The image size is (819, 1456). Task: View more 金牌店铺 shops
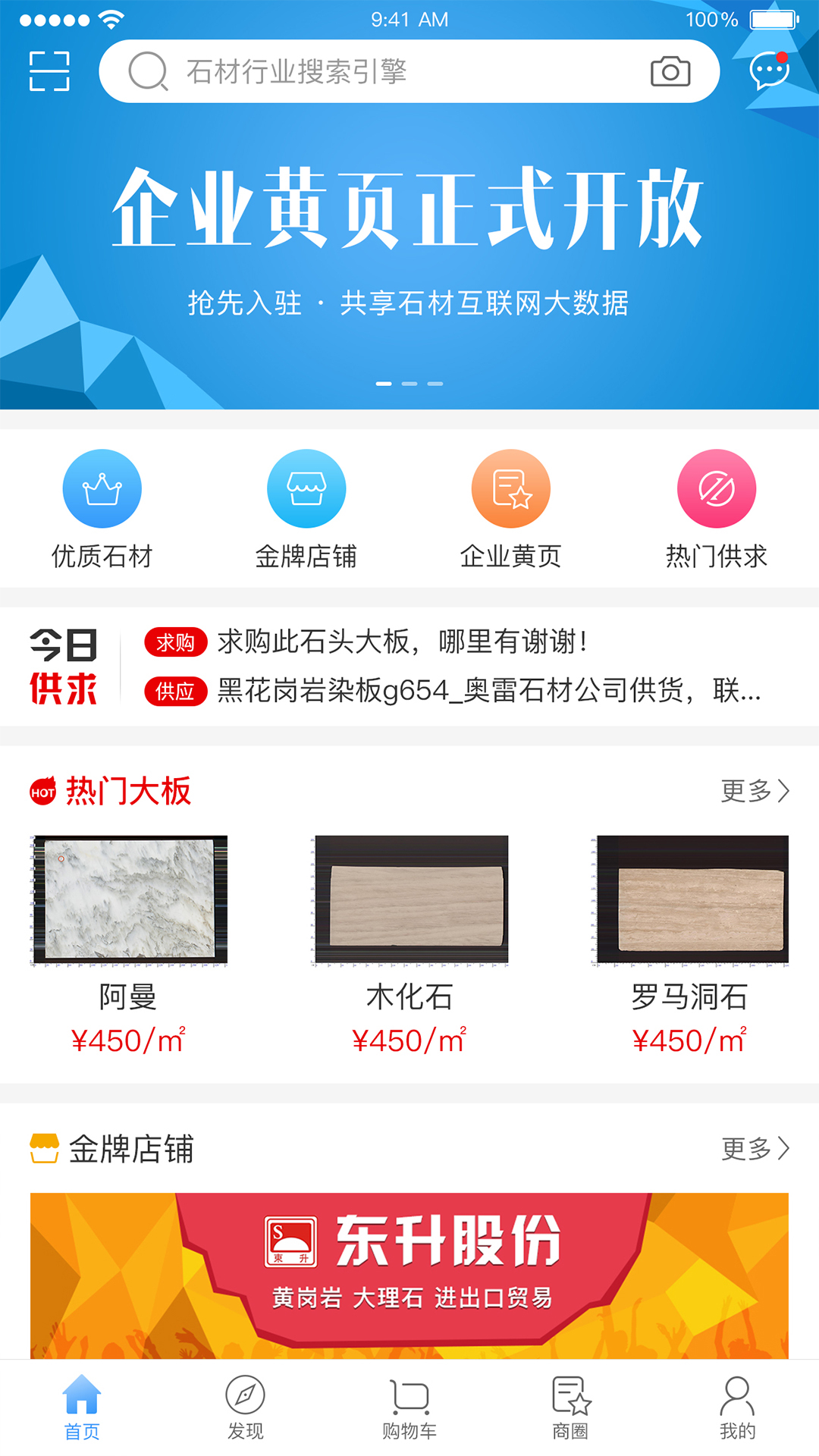[x=755, y=1149]
